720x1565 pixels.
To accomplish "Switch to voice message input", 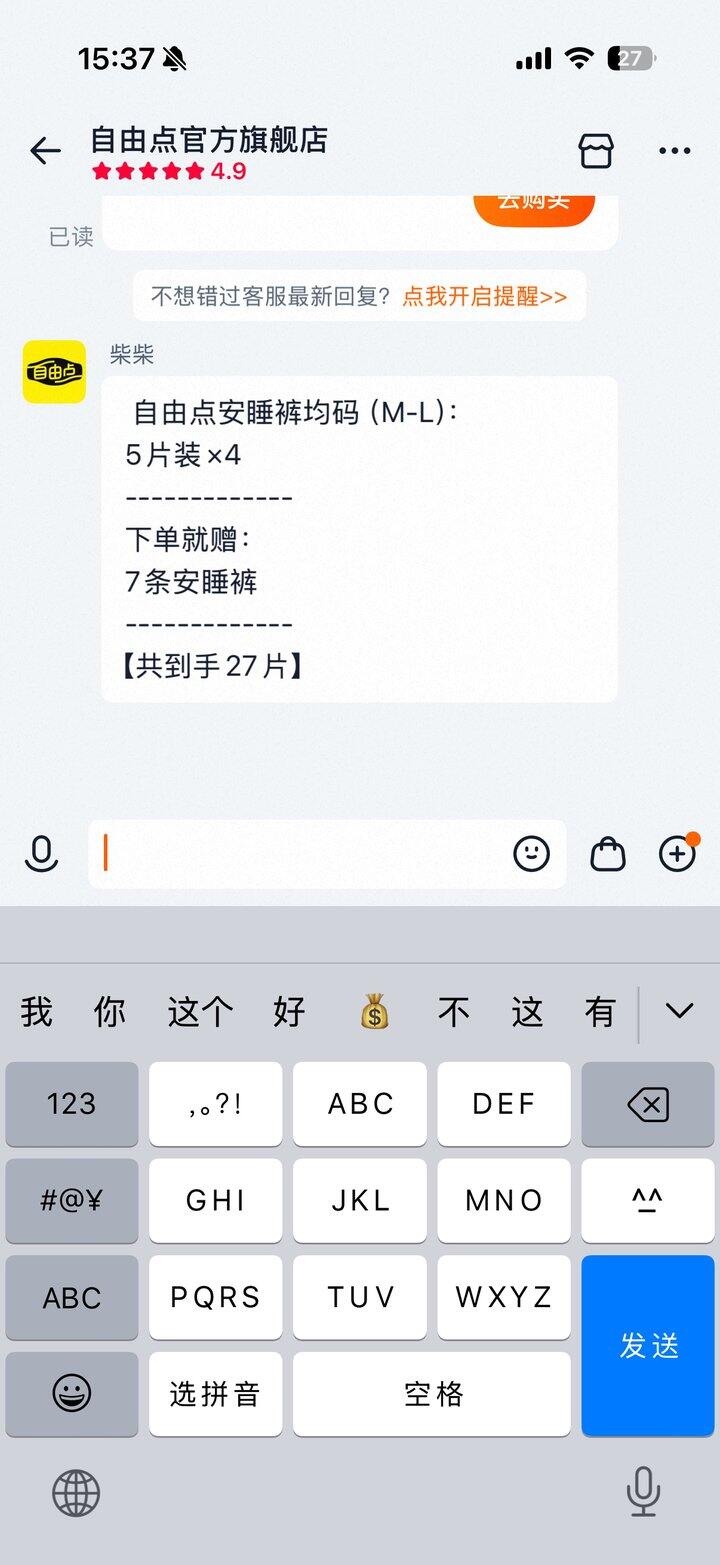I will coord(42,854).
